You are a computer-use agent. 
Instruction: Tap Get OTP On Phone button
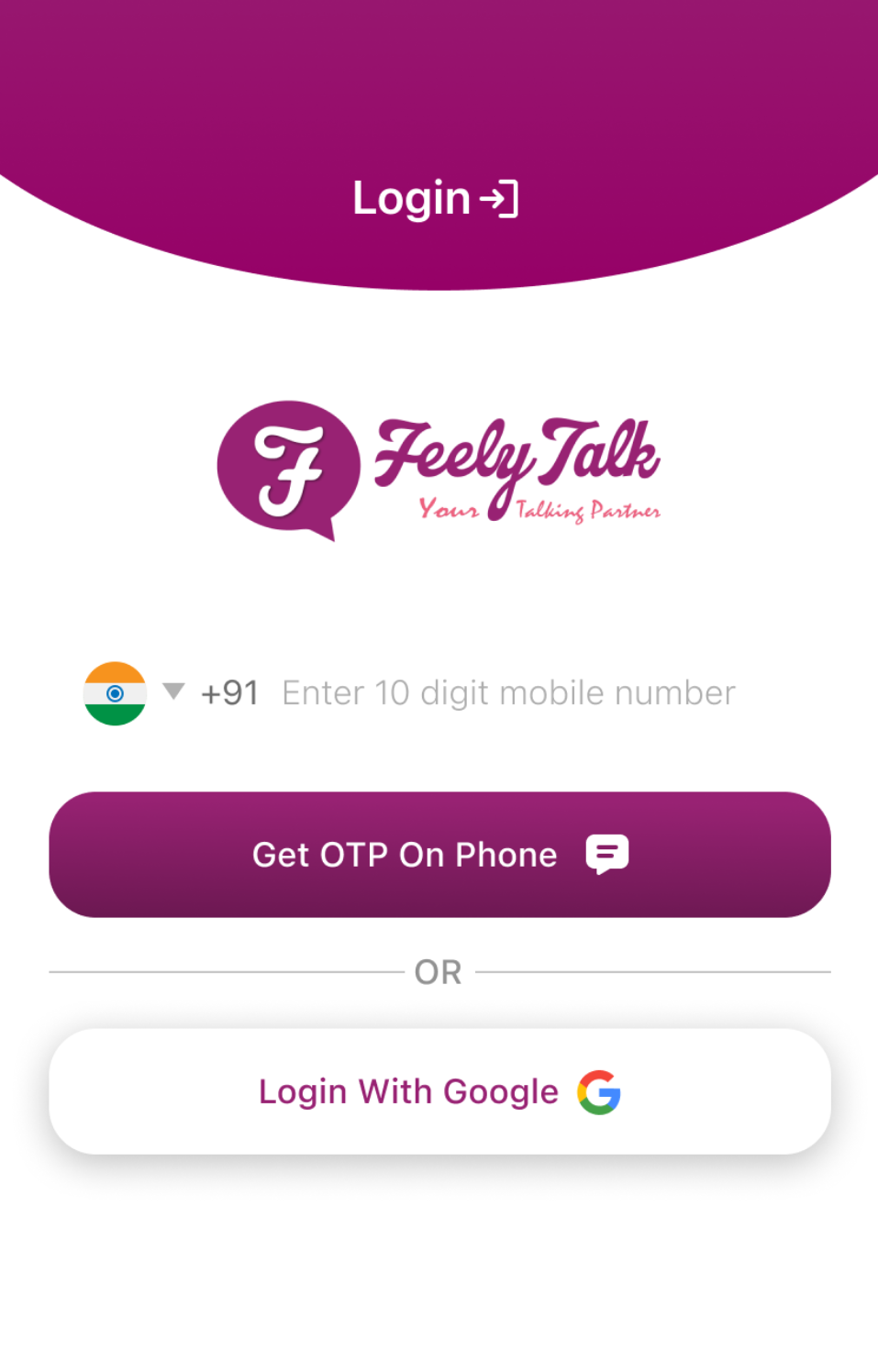pyautogui.click(x=439, y=855)
